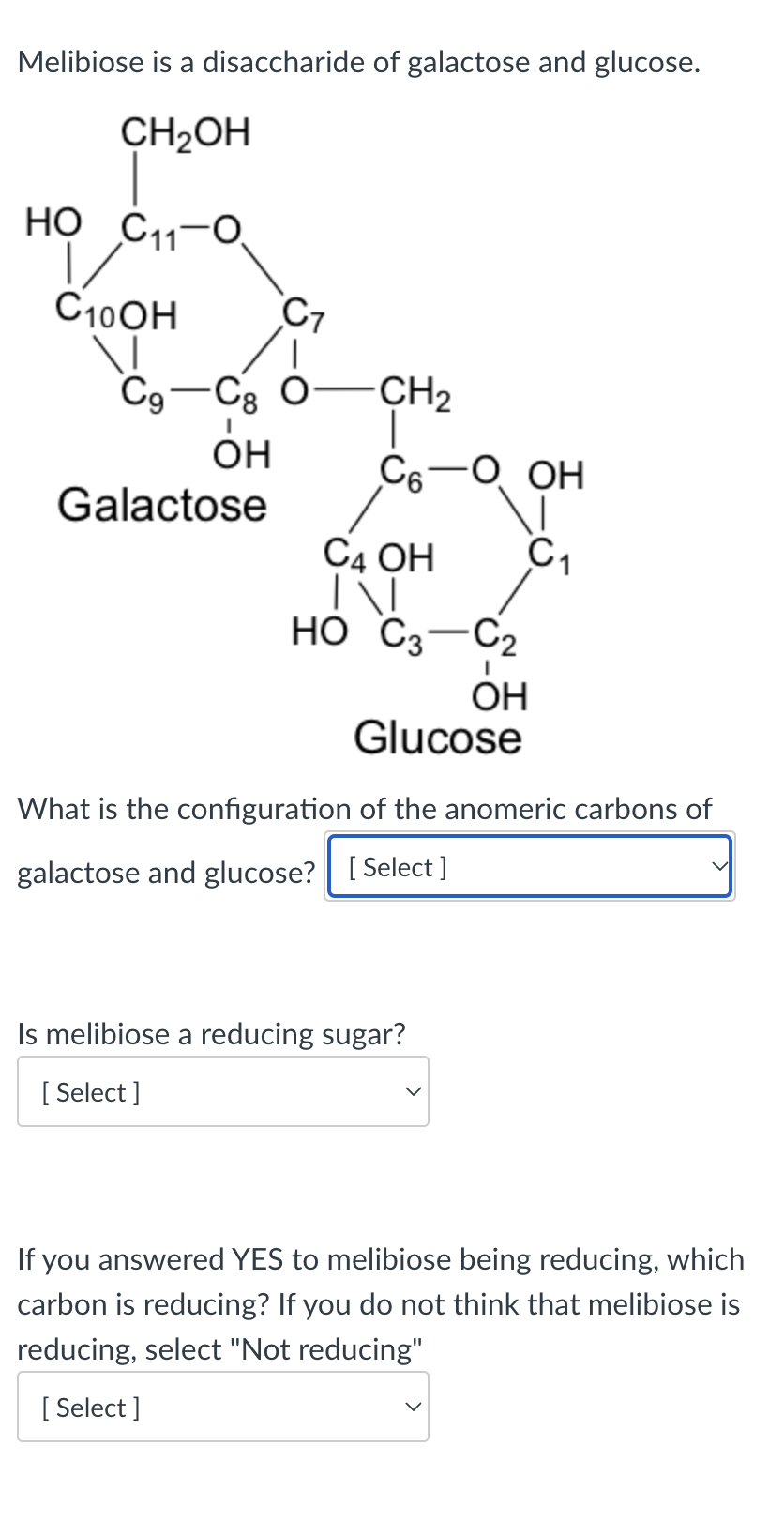784x1522 pixels.
Task: Click the chevron on the reducing sugar dropdown
Action: tap(413, 1091)
